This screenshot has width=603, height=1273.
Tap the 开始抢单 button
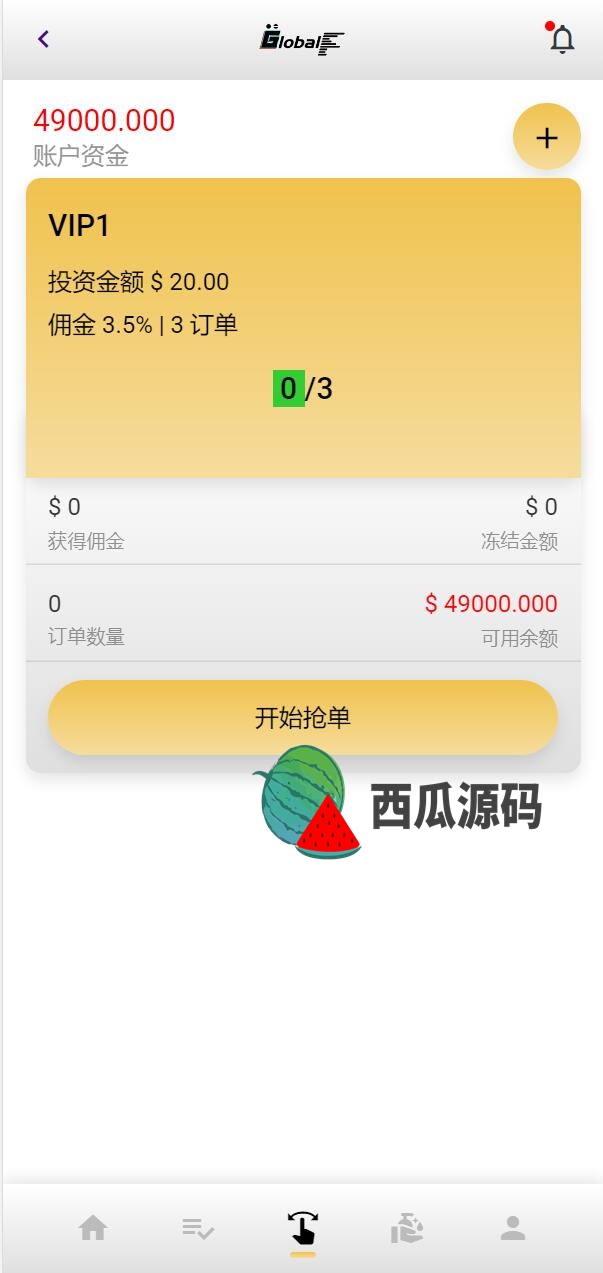(302, 717)
